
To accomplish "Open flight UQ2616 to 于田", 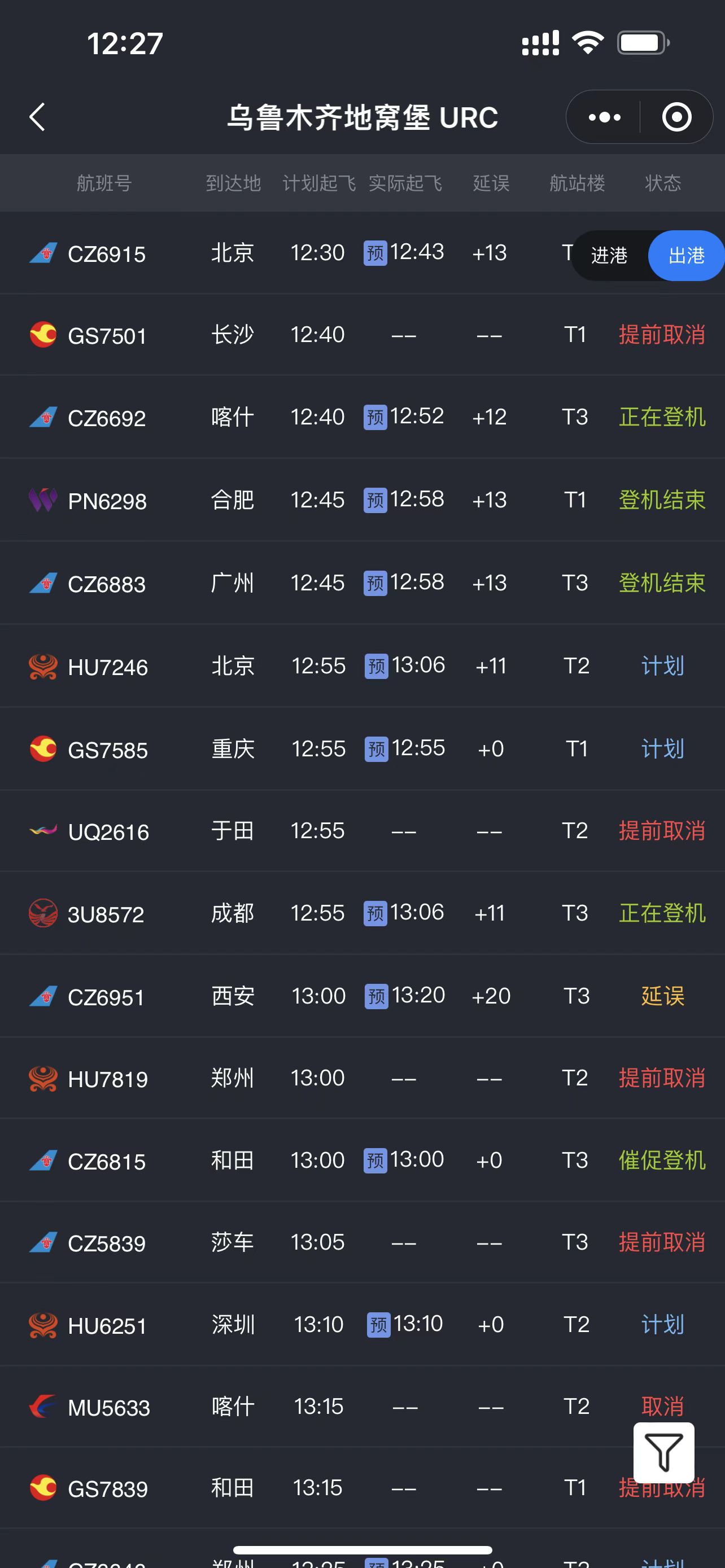I will tap(362, 831).
